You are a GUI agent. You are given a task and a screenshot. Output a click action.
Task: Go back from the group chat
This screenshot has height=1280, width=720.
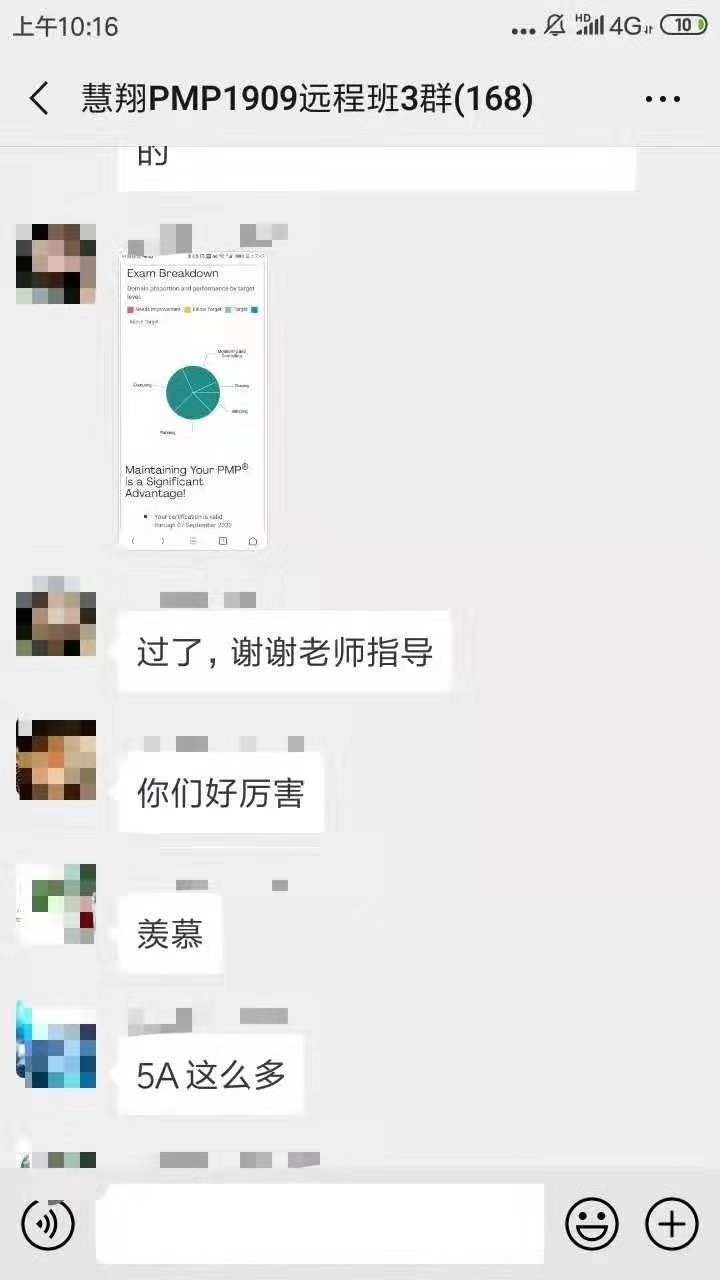(x=39, y=99)
